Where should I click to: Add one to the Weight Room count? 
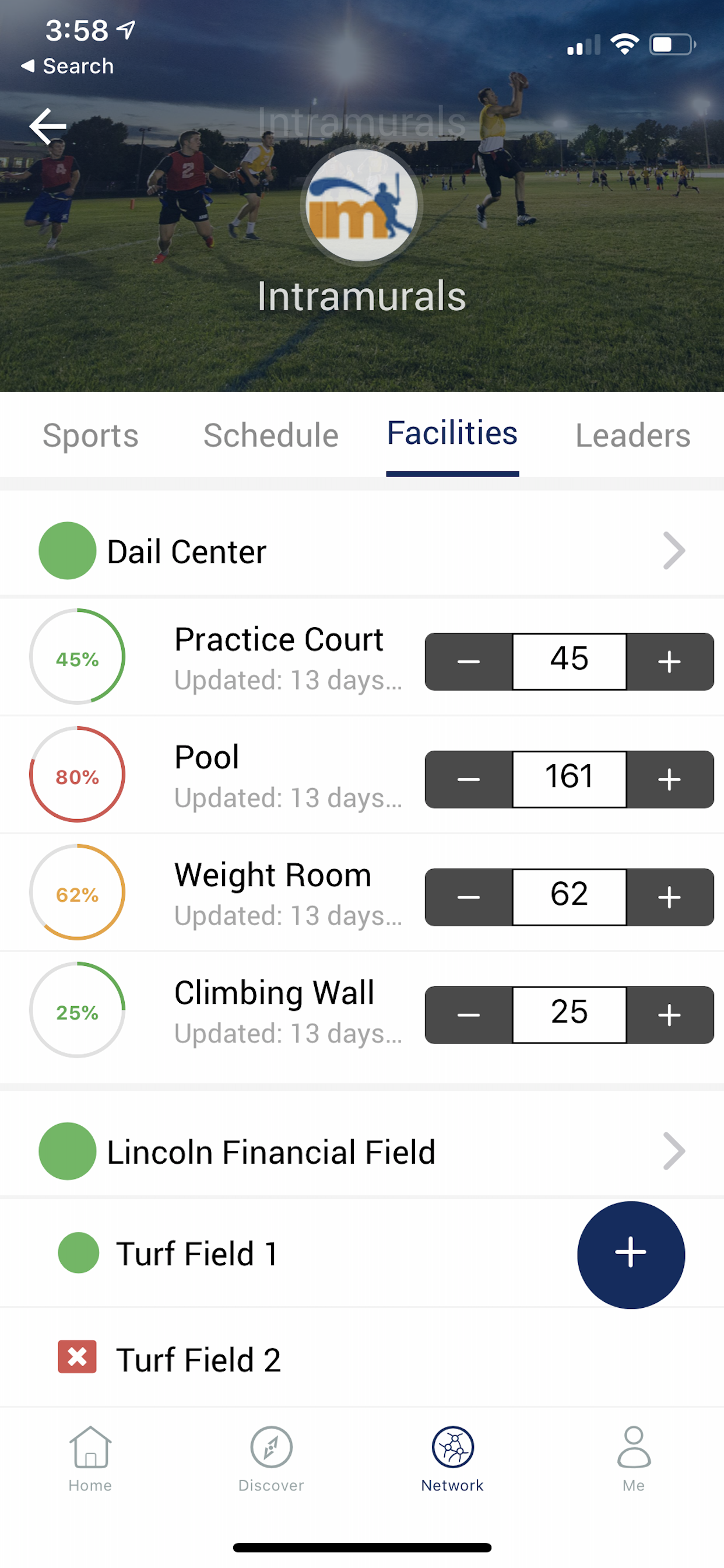click(x=670, y=897)
